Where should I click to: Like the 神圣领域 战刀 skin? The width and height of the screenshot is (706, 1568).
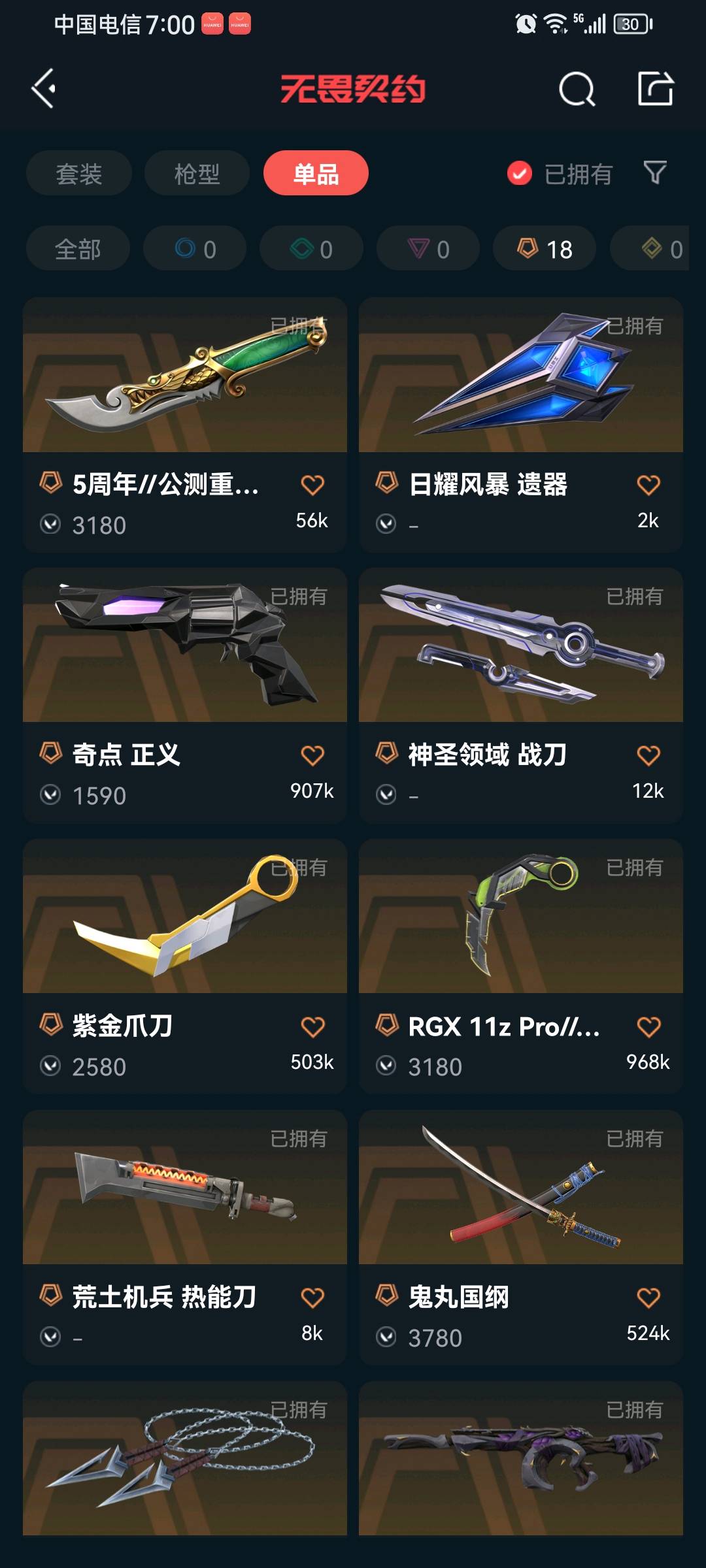click(x=648, y=756)
